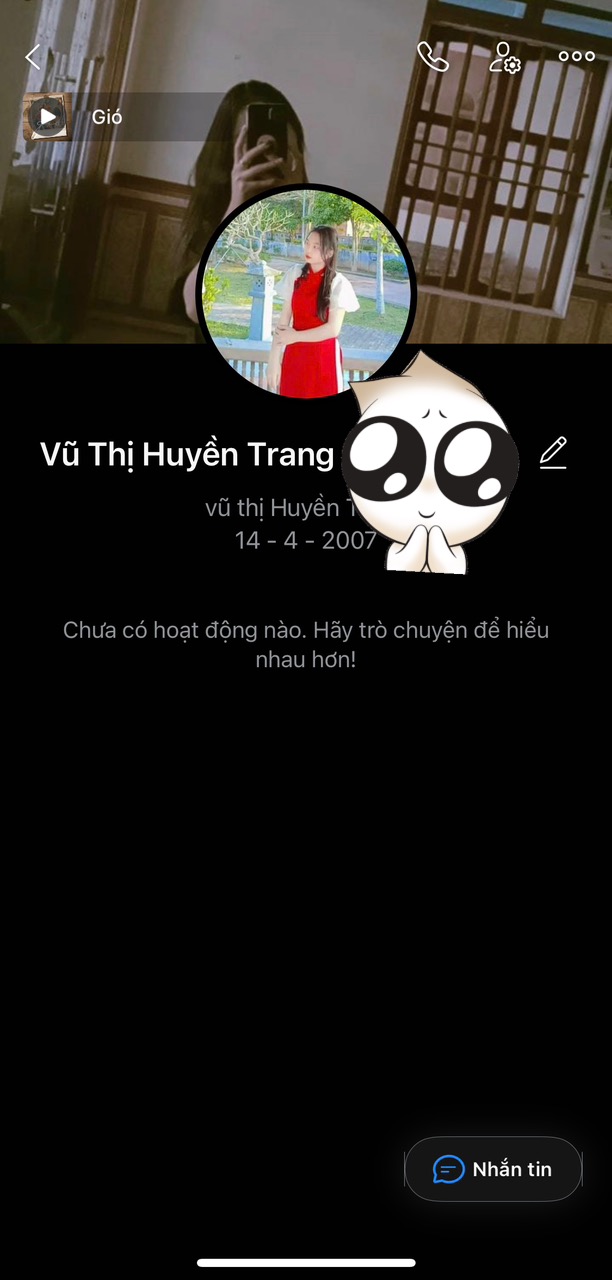Open the three-dot overflow menu
Image resolution: width=612 pixels, height=1280 pixels.
point(577,57)
